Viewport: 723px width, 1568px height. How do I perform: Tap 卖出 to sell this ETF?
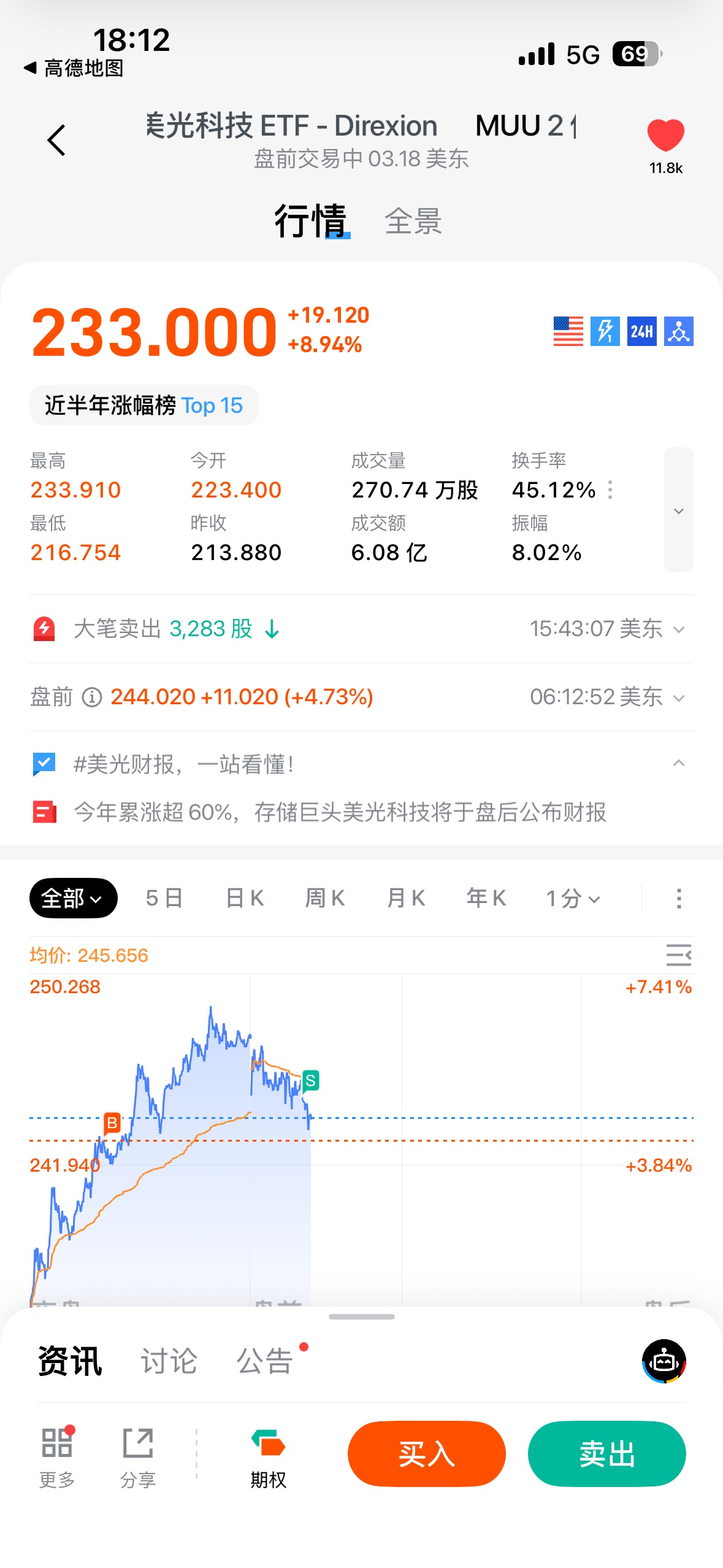(606, 1453)
